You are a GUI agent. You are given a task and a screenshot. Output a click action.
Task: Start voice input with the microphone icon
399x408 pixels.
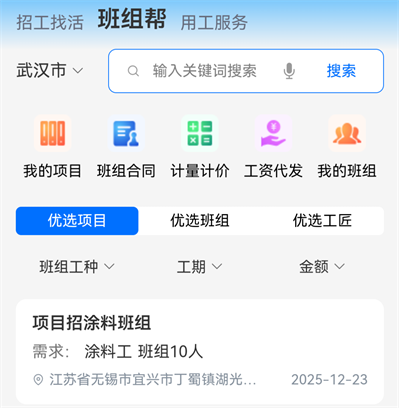pyautogui.click(x=289, y=71)
